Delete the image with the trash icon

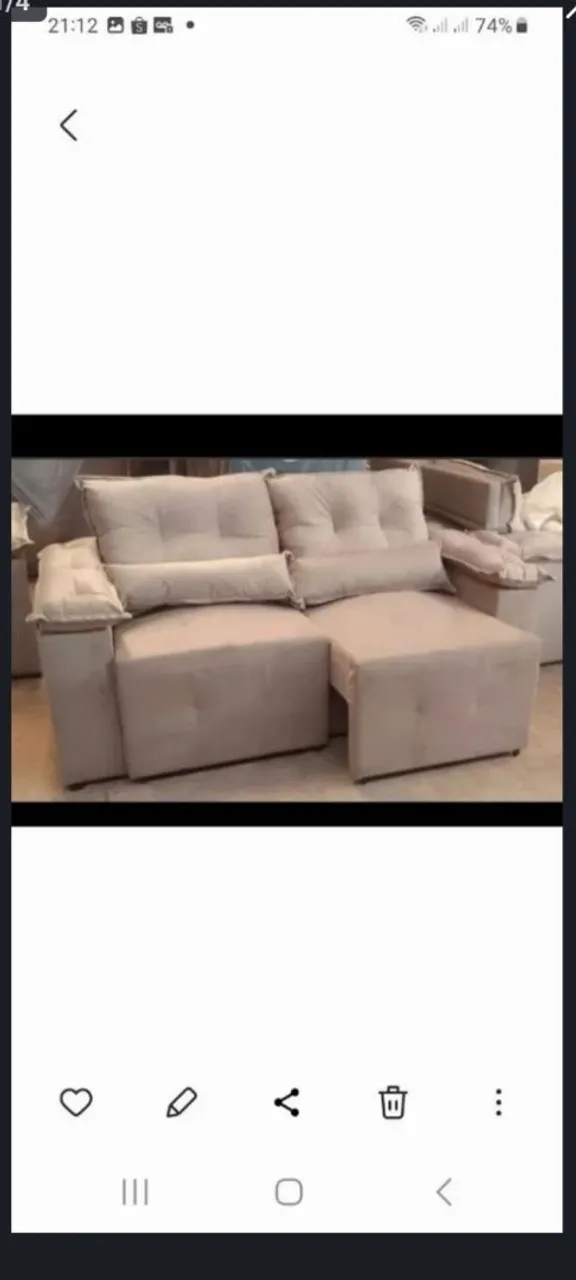pos(393,1103)
